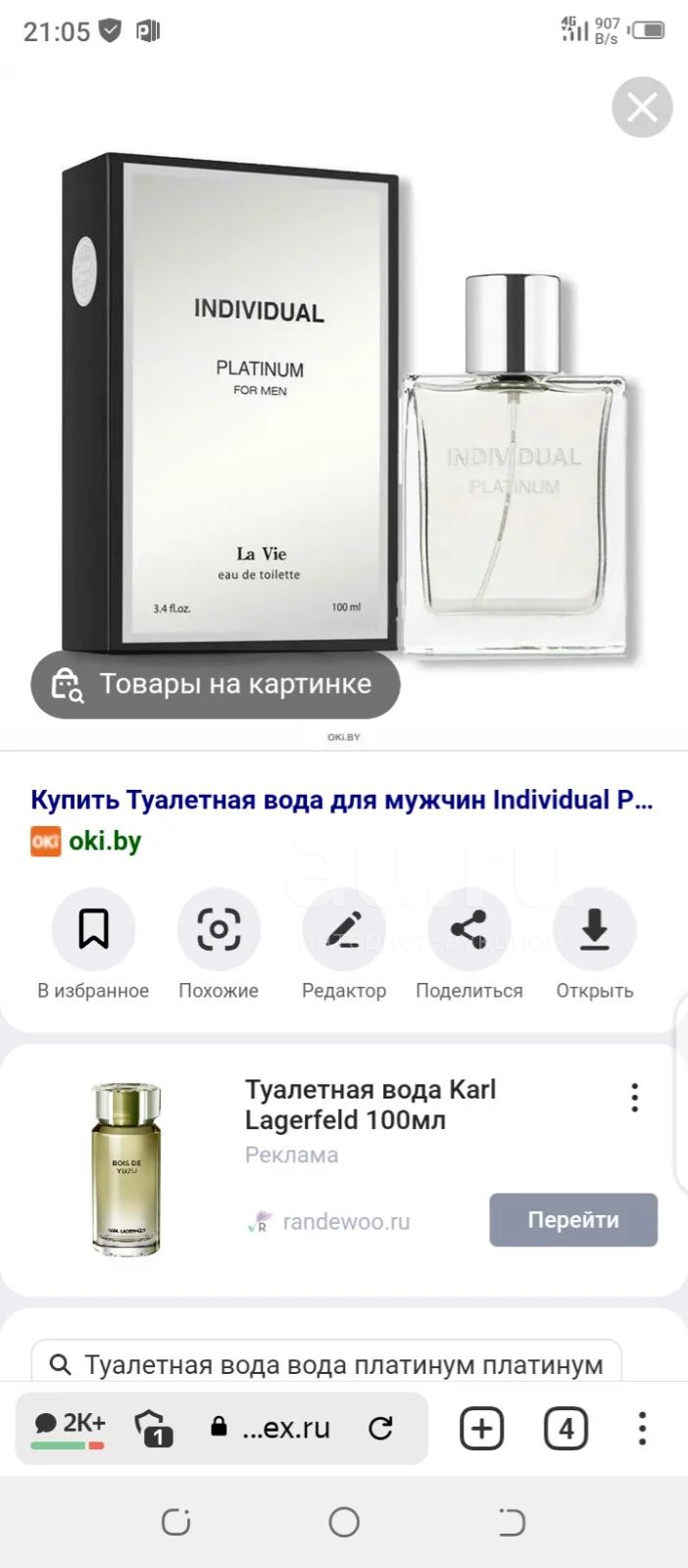Open the oki.by product page link
This screenshot has height=1568, width=688.
tap(342, 800)
